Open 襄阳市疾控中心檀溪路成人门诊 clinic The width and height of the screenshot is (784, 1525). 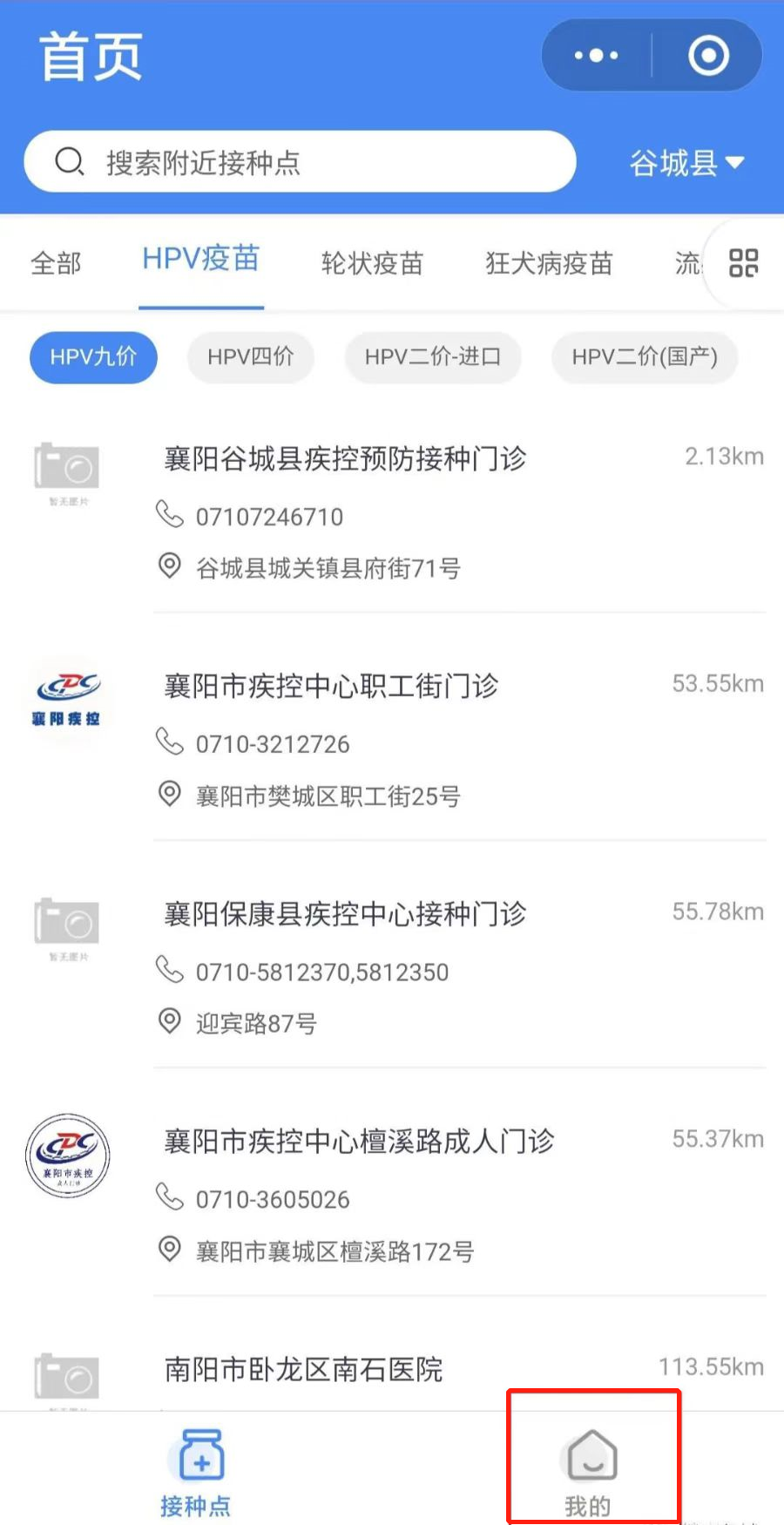[360, 1141]
